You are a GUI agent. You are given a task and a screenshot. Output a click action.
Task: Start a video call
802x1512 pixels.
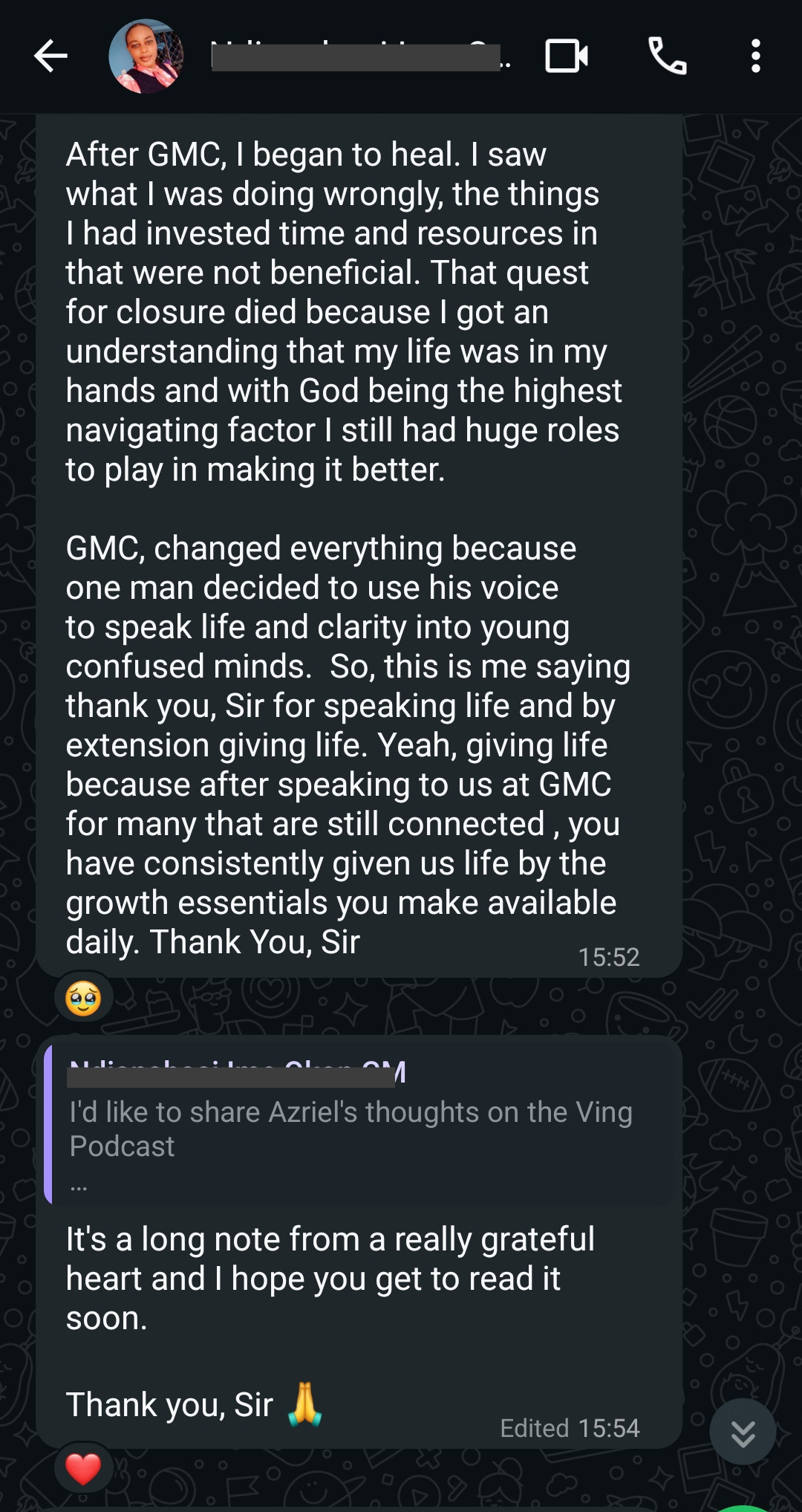567,56
